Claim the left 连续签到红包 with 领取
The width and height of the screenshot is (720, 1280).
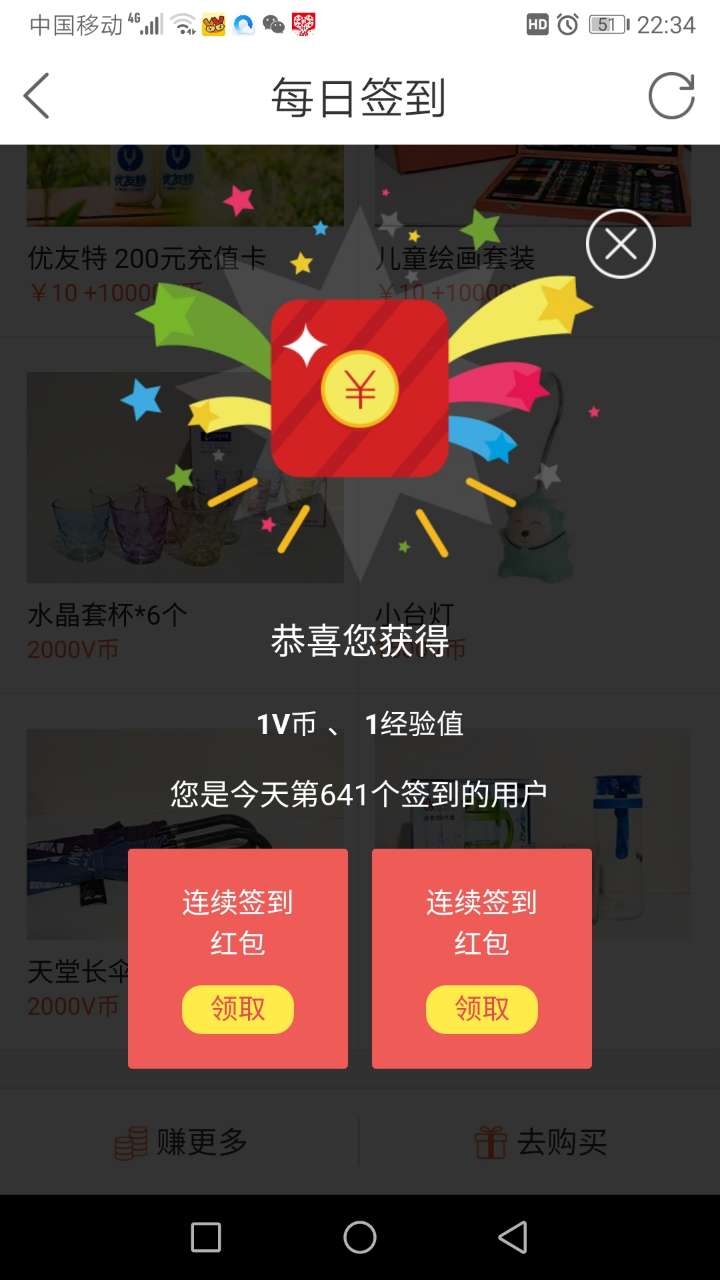[x=238, y=1009]
